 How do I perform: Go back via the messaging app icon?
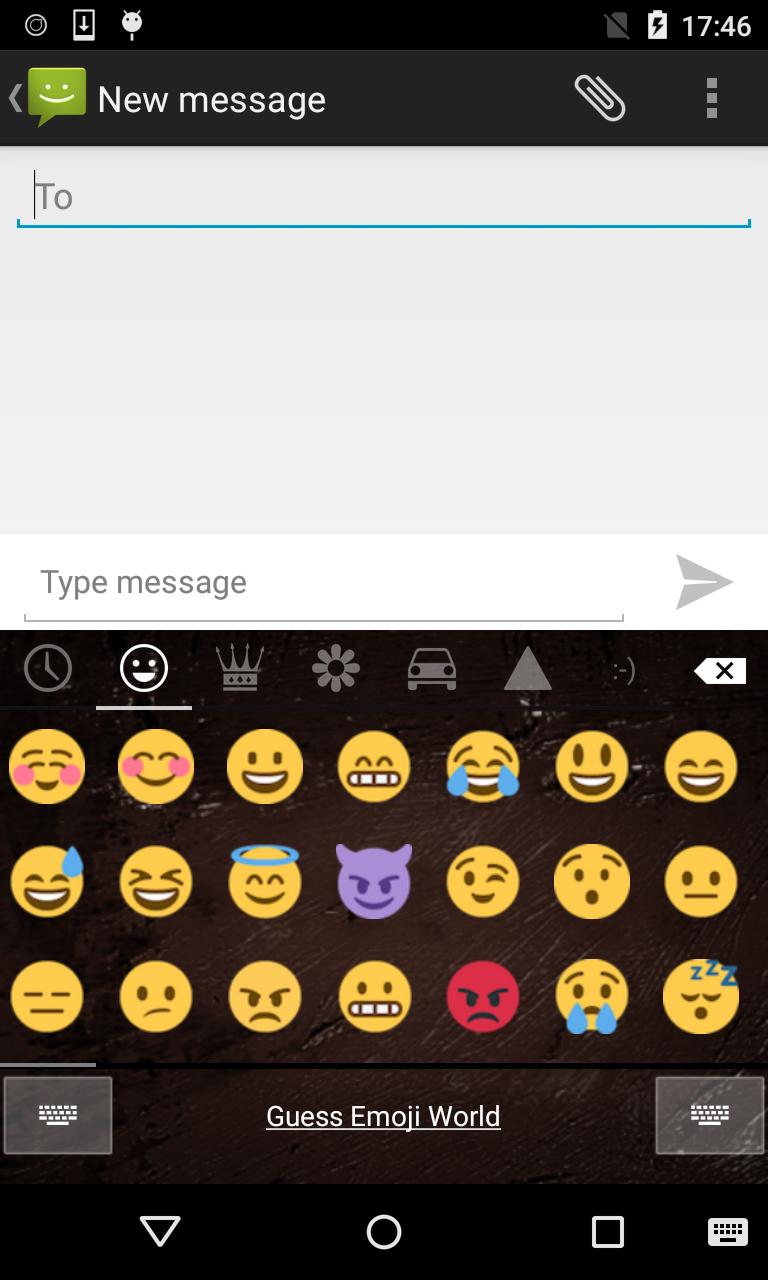(52, 98)
